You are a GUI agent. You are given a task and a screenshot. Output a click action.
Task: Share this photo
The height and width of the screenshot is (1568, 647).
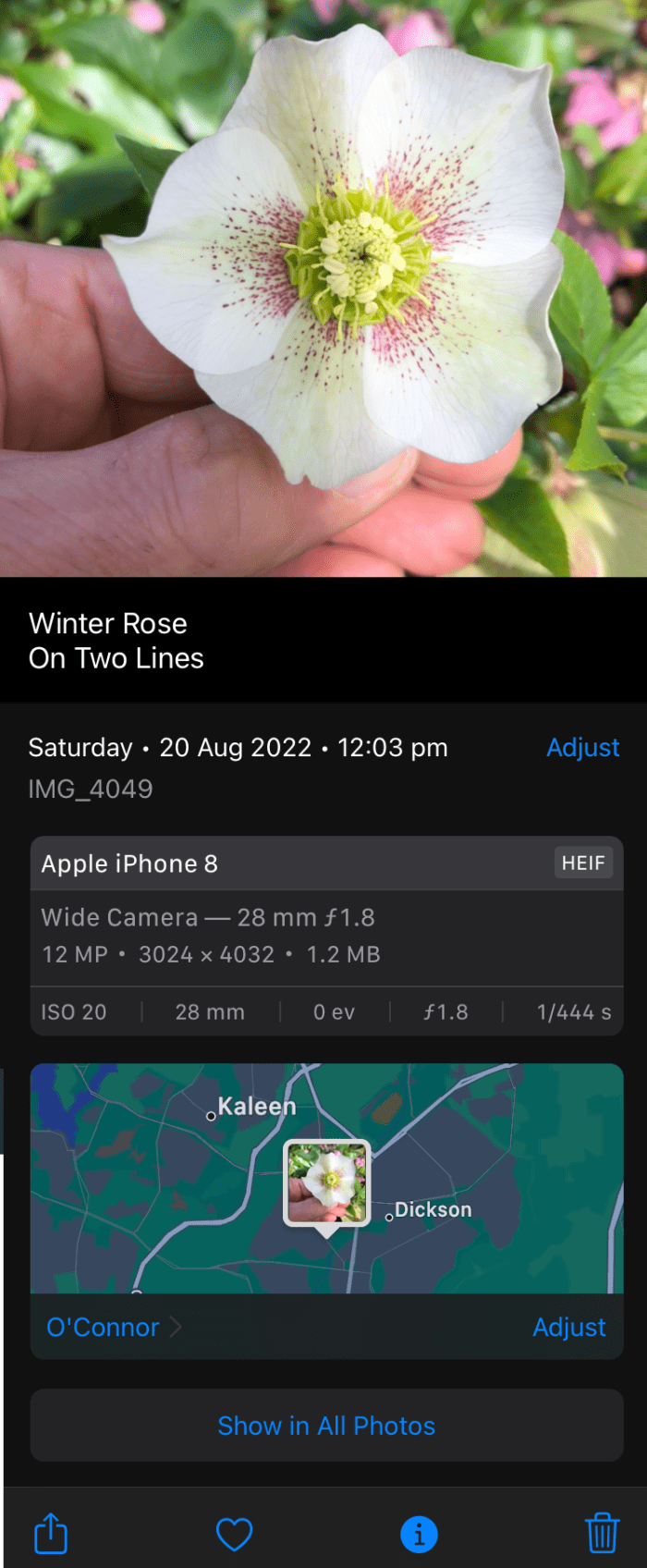tap(51, 1534)
